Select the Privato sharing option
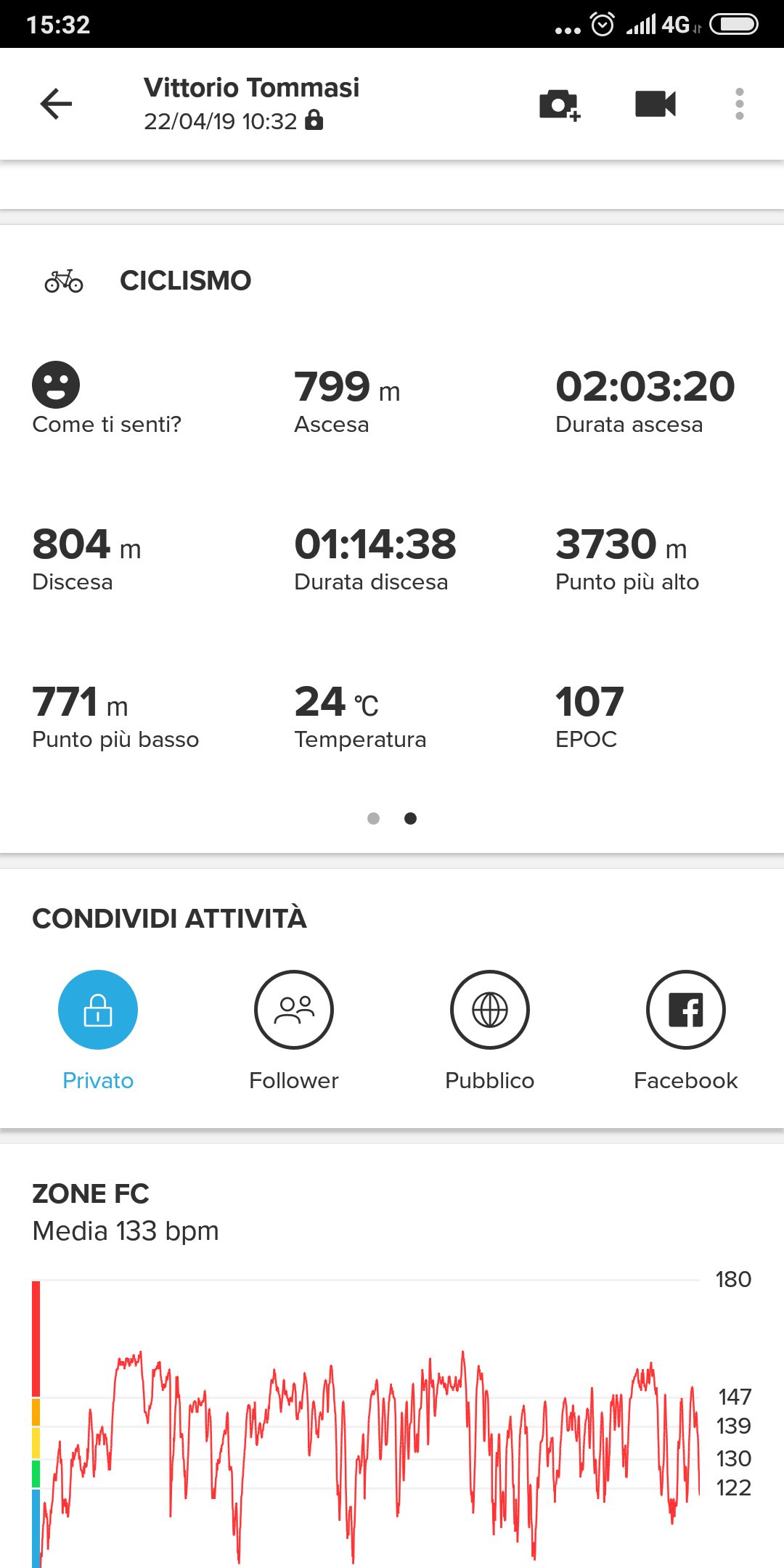The height and width of the screenshot is (1568, 784). [x=98, y=1031]
